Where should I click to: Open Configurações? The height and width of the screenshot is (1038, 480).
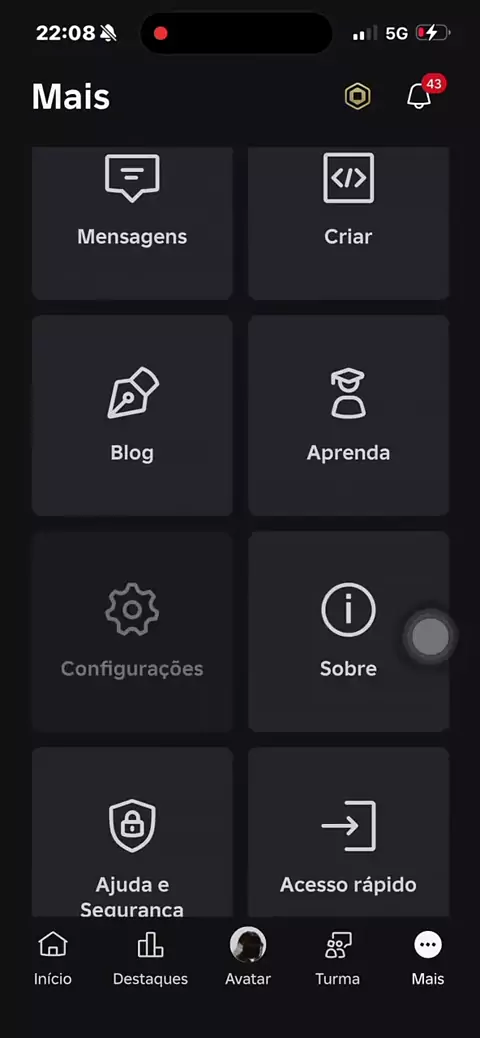[x=132, y=631]
